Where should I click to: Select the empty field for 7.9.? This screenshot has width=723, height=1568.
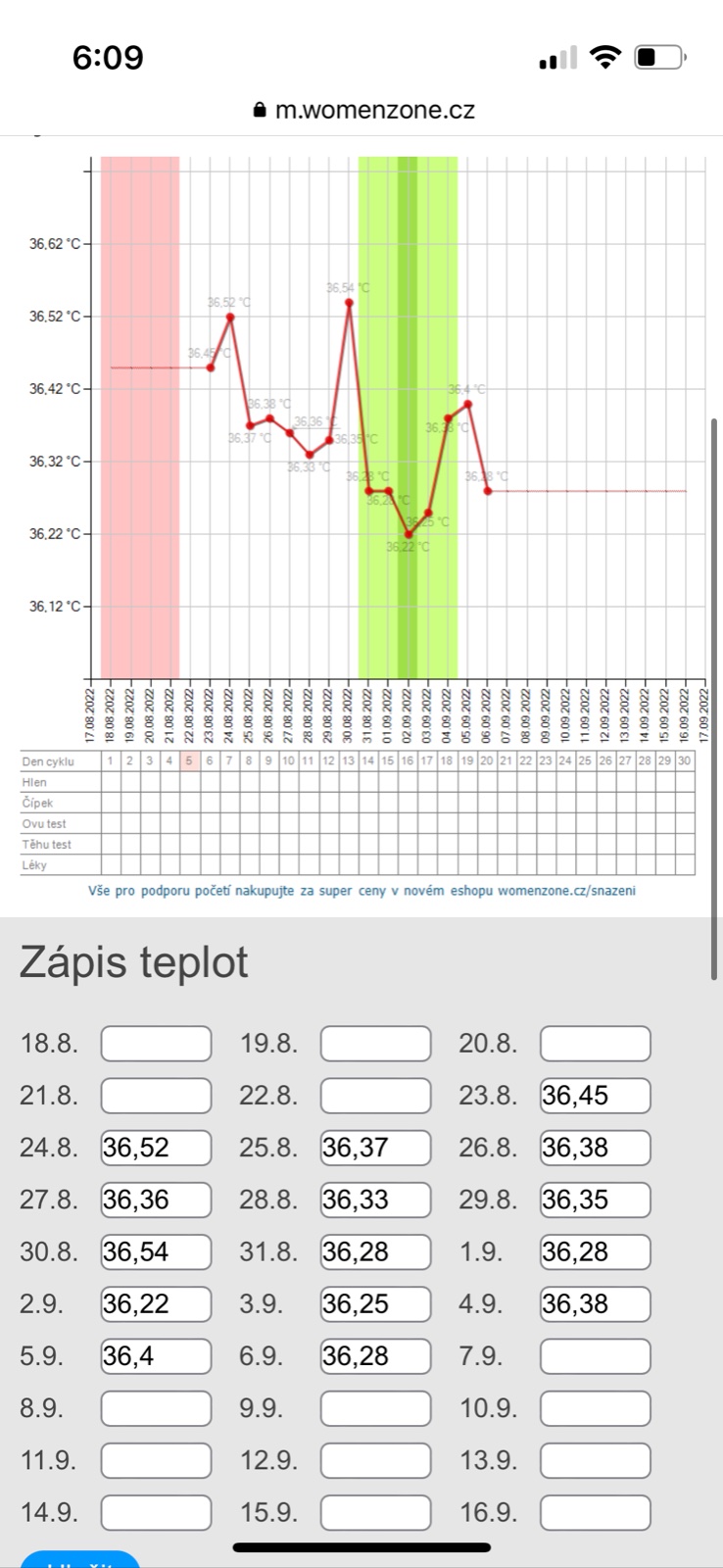tap(595, 1356)
